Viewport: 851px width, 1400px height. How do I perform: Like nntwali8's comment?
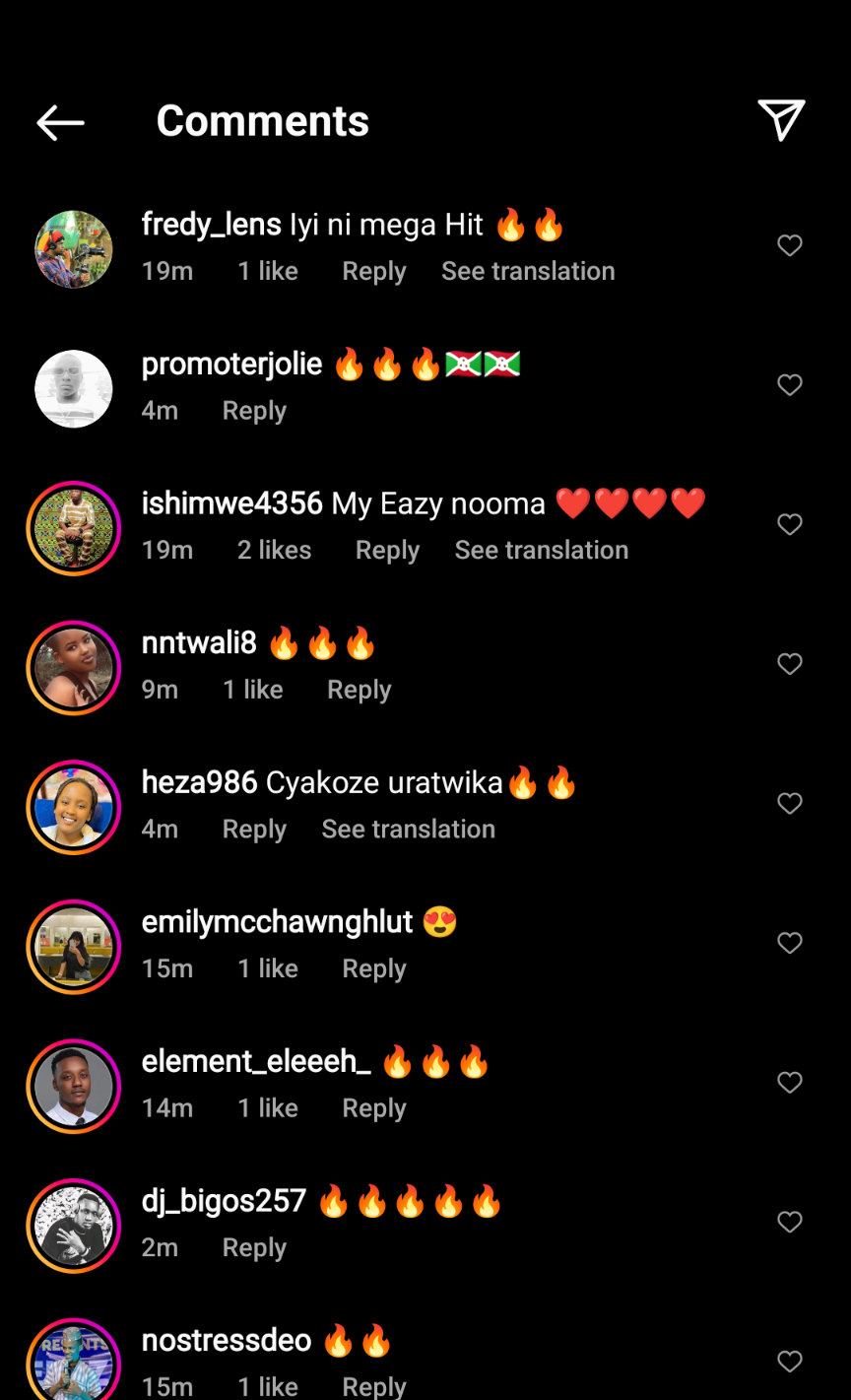(790, 664)
